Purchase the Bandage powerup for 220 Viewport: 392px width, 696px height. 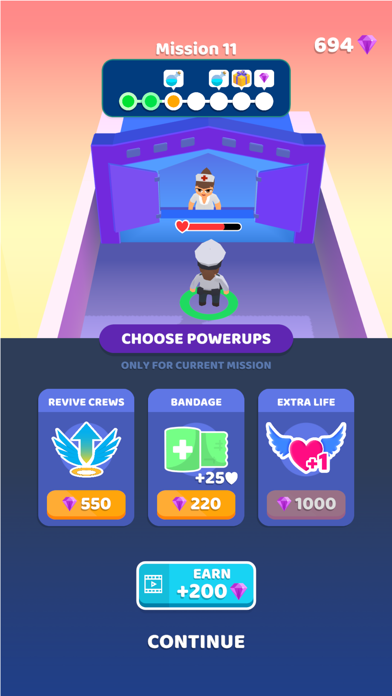[196, 504]
